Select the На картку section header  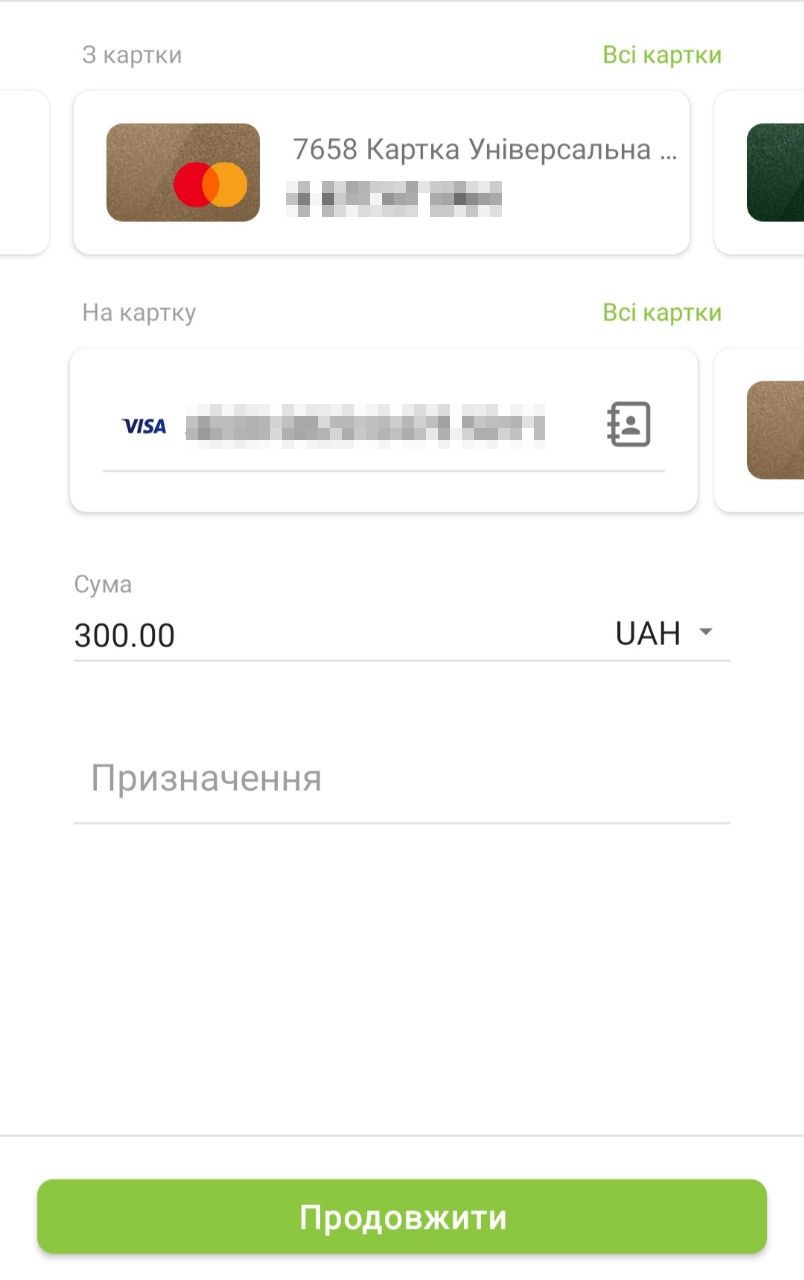tap(138, 312)
